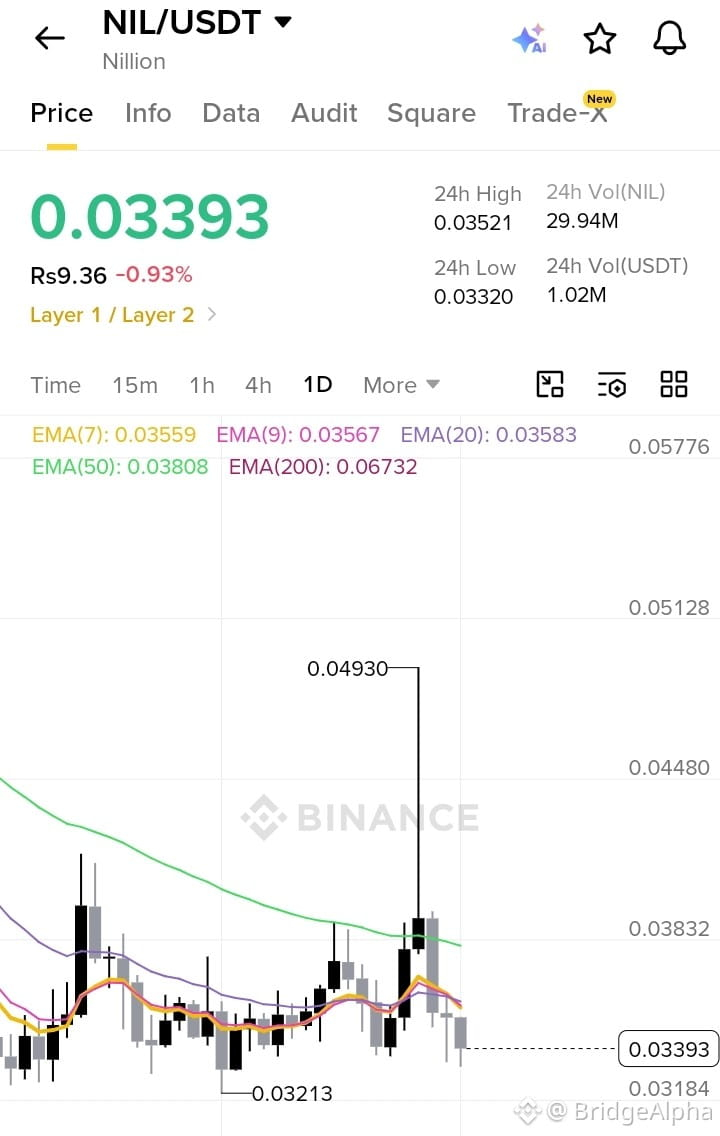The width and height of the screenshot is (720, 1136).
Task: Go back using the arrow icon
Action: pos(50,38)
